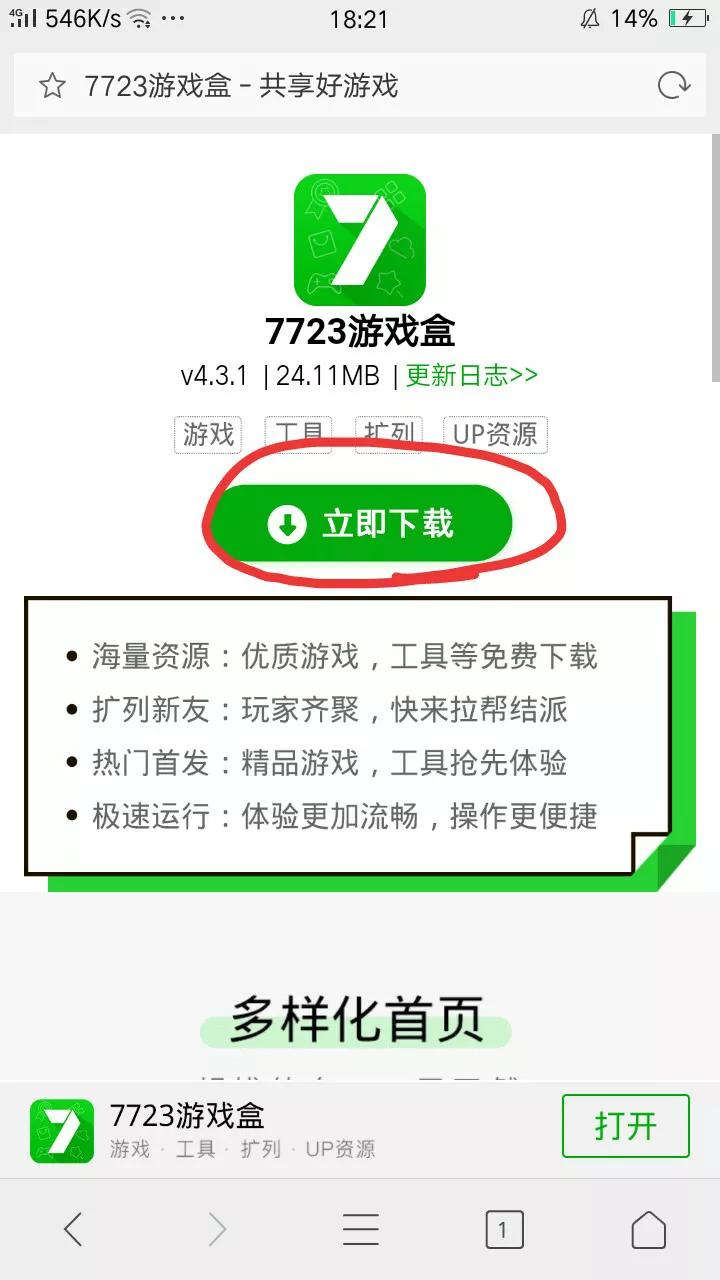Select the UP资源 tag
Viewport: 720px width, 1280px height.
495,434
